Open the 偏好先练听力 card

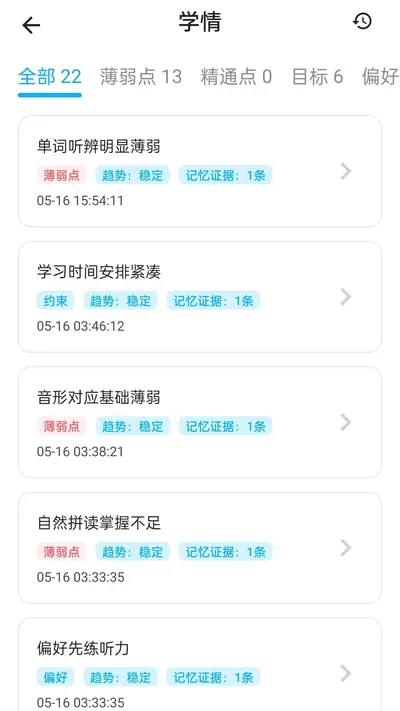200,664
